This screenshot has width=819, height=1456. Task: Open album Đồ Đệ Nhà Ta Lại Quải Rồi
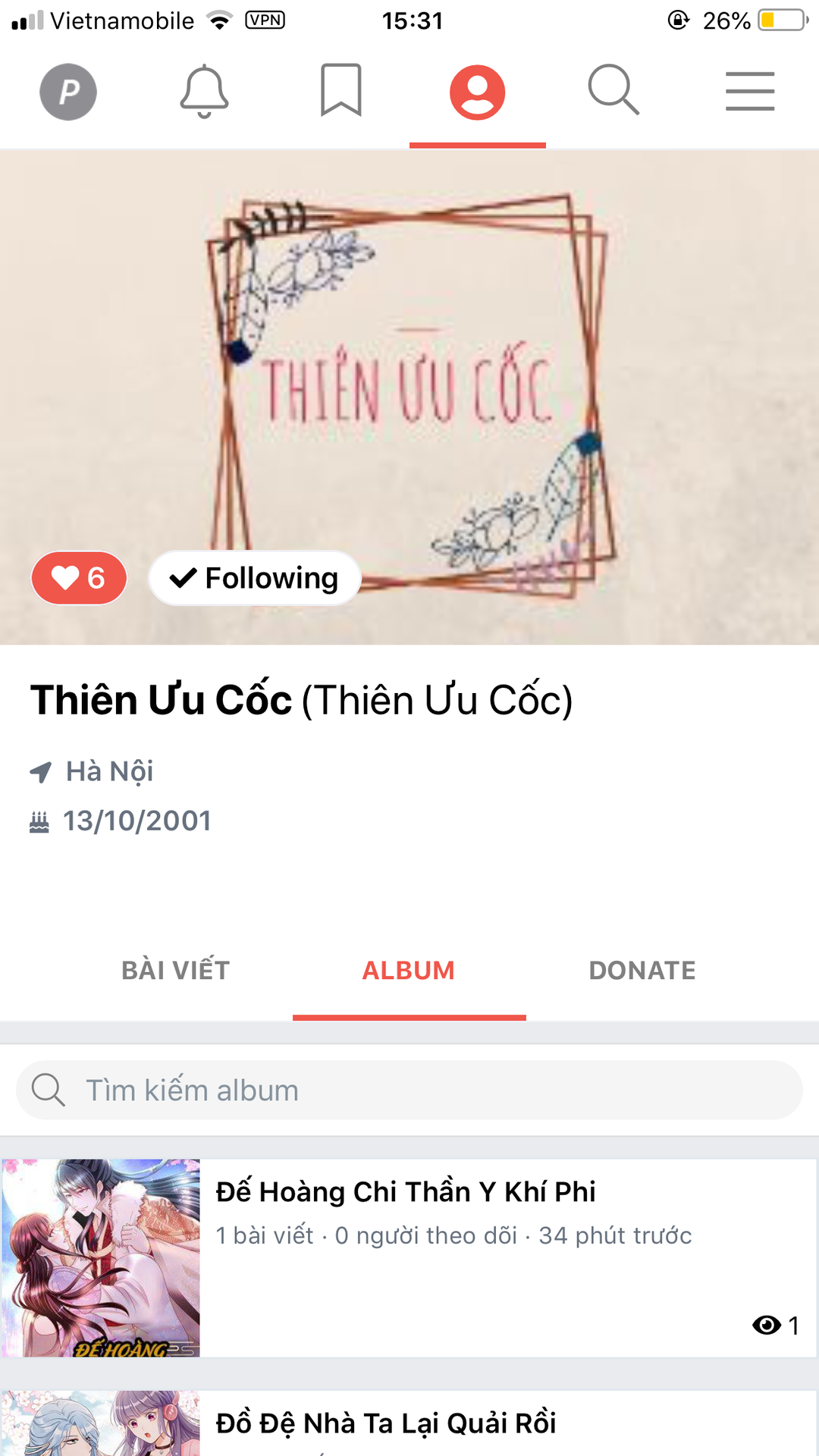[x=386, y=1423]
